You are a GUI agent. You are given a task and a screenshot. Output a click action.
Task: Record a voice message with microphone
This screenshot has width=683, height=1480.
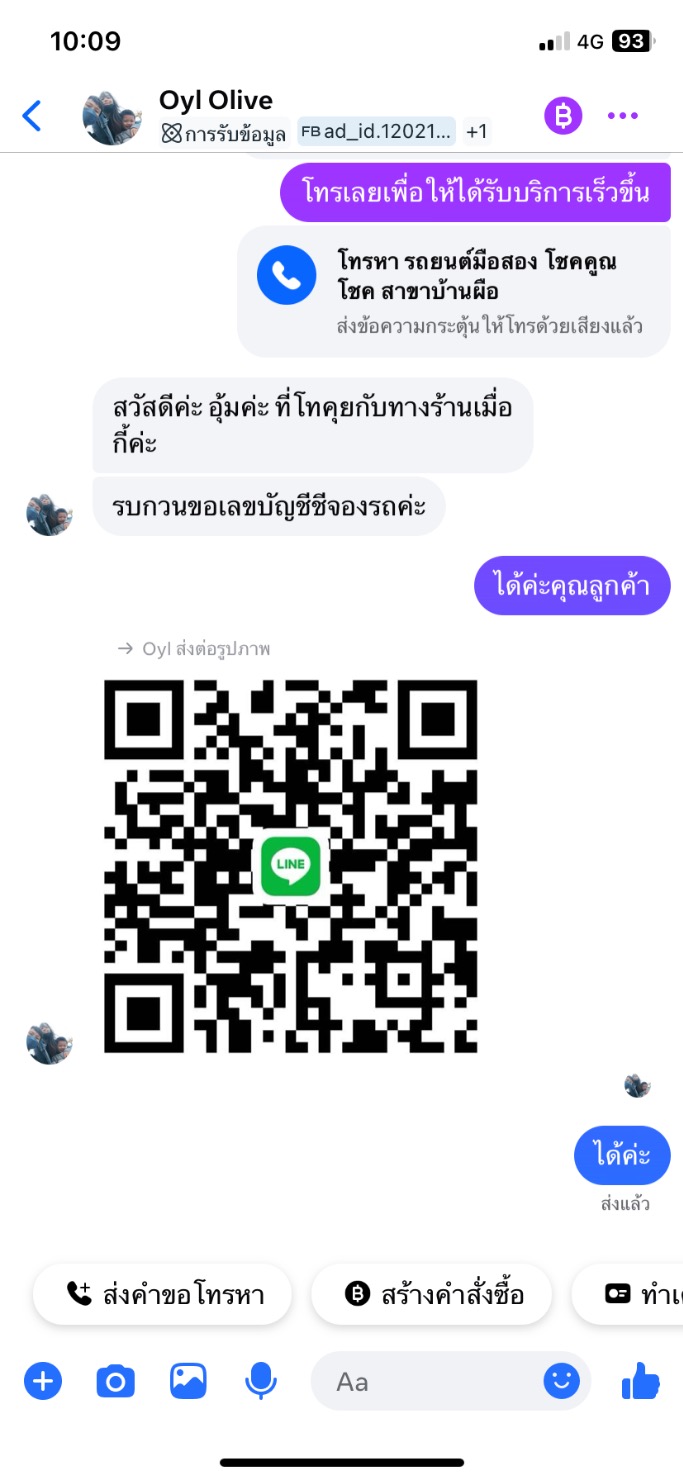[x=261, y=1382]
